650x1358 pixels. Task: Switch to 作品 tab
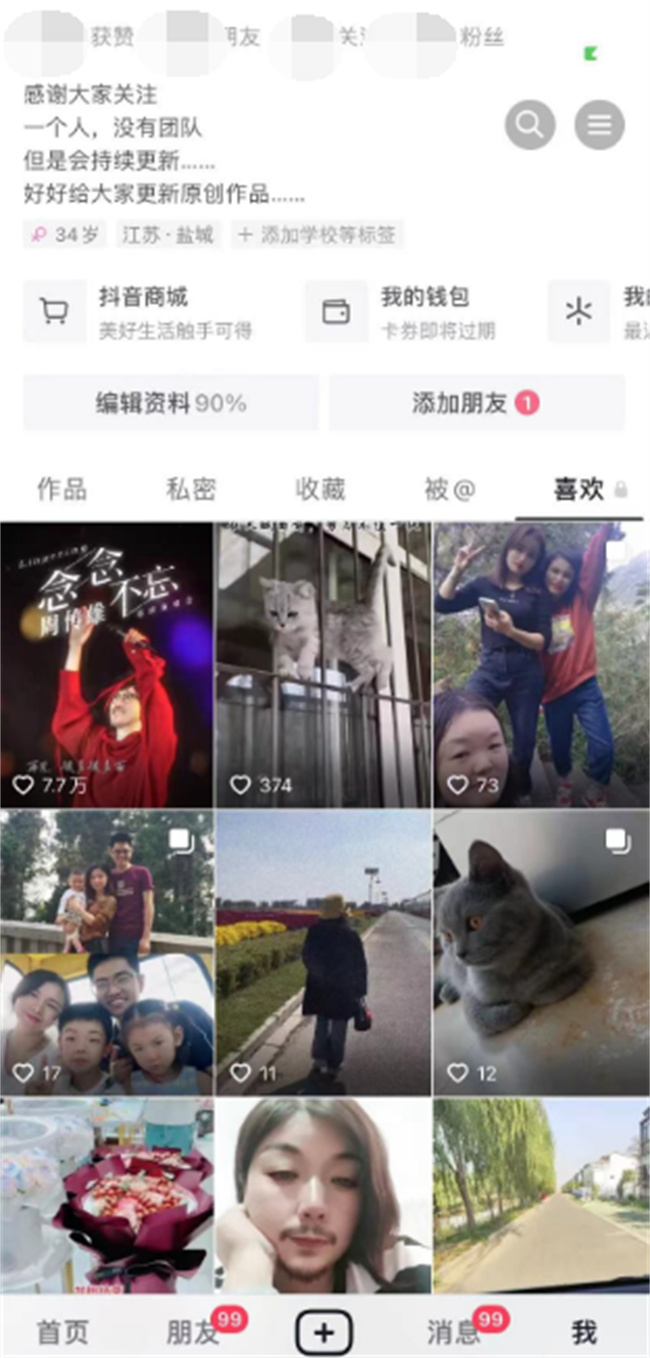pos(62,489)
